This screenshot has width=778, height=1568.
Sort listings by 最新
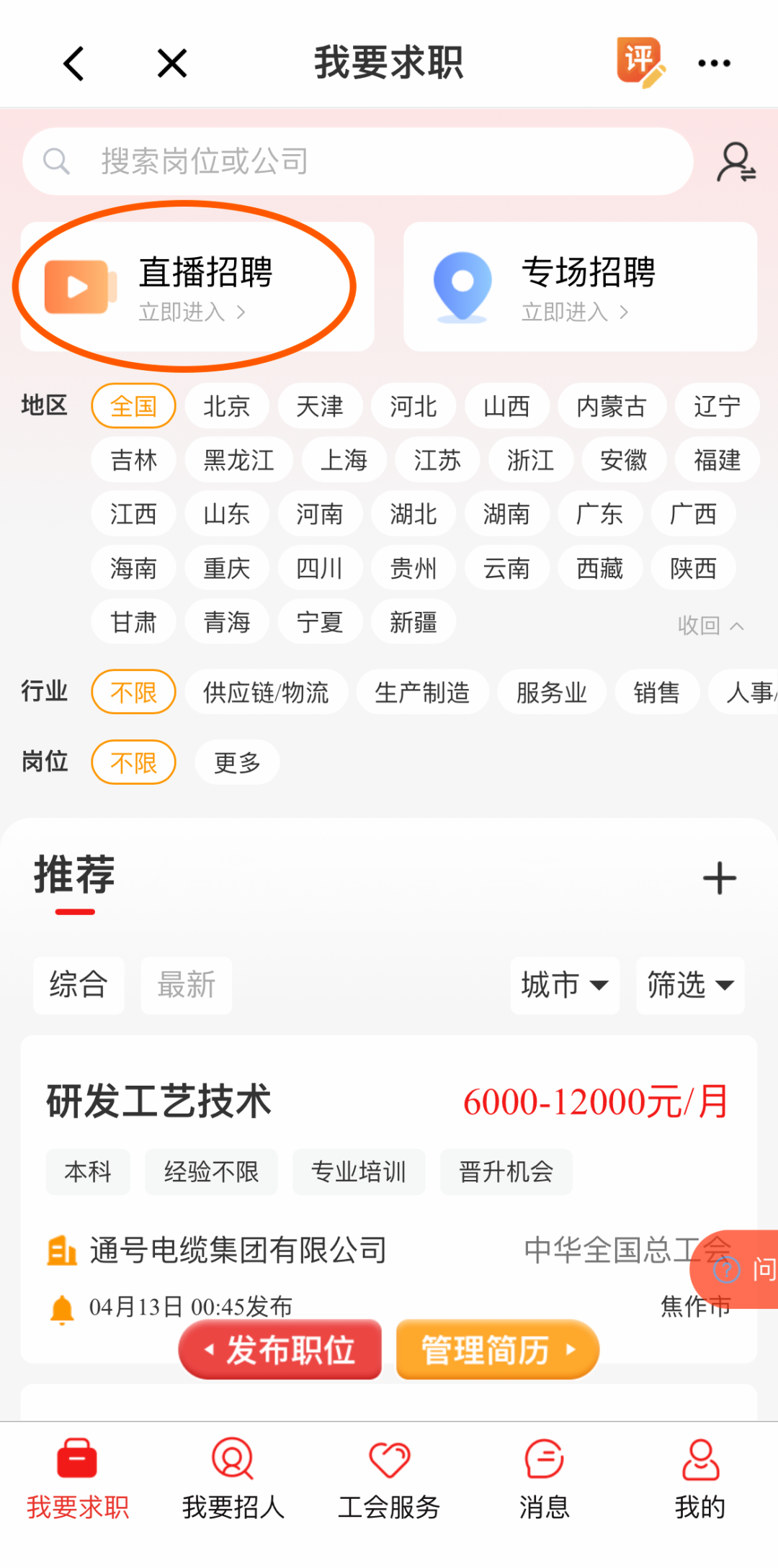click(x=187, y=985)
